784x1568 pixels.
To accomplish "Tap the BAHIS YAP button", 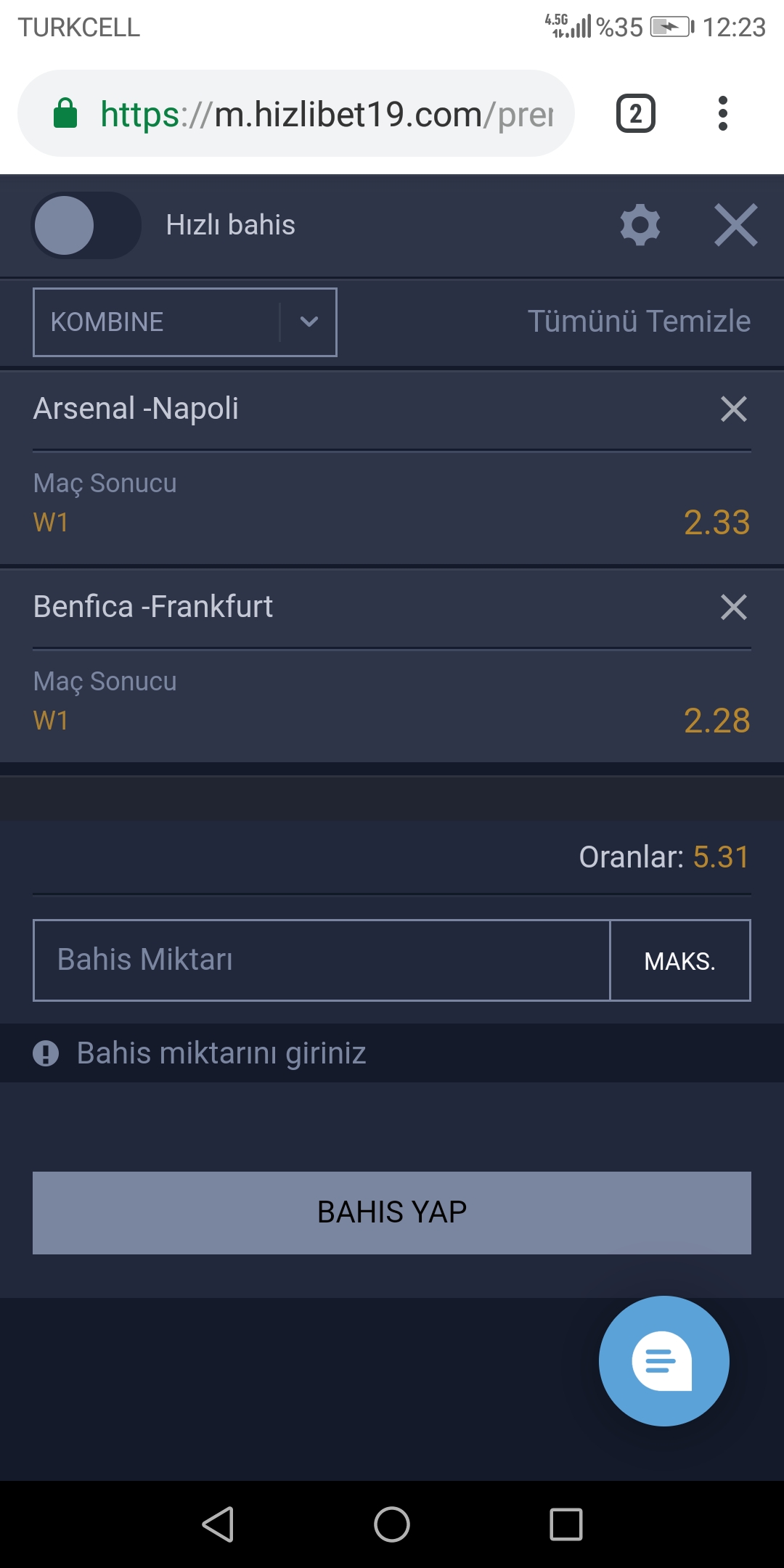I will (x=392, y=1213).
